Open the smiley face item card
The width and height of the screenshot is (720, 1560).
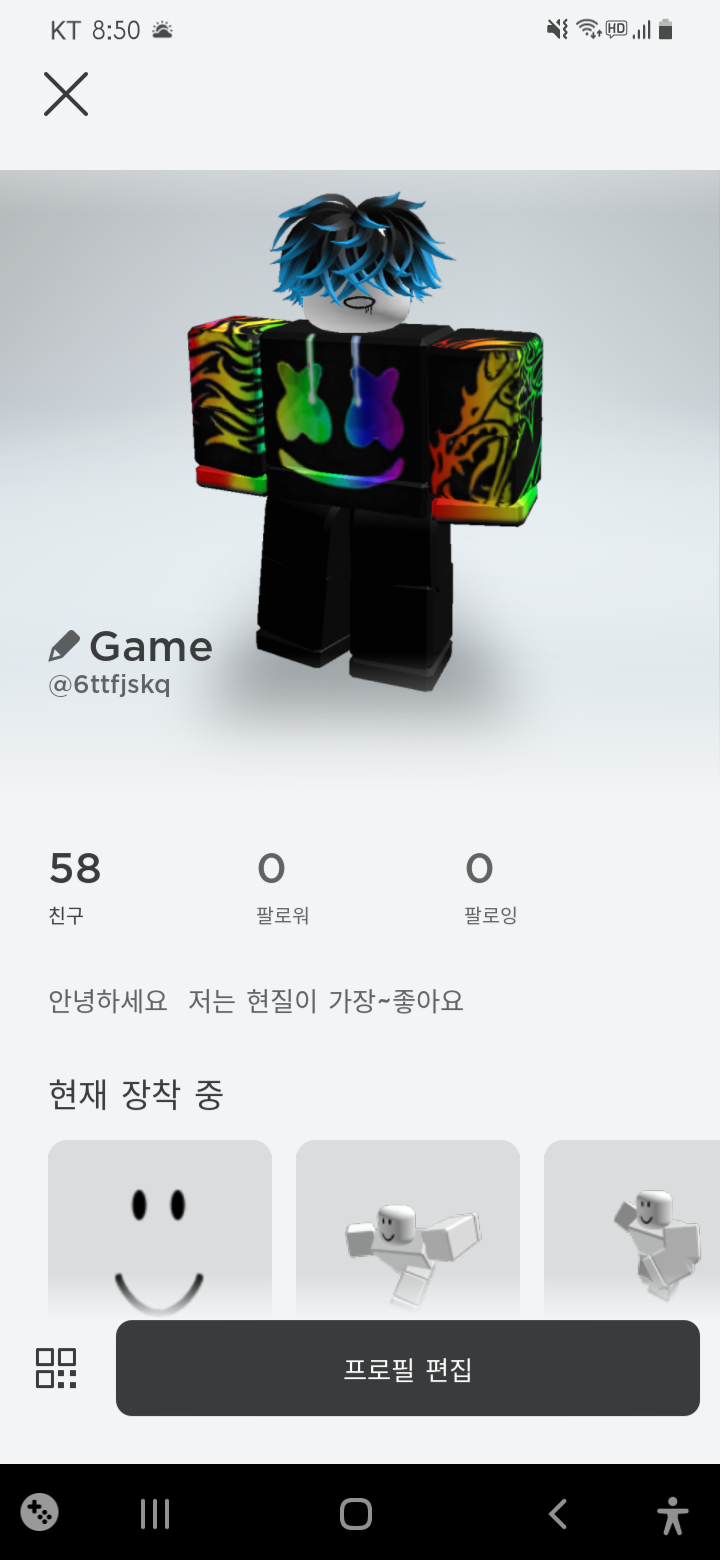coord(160,1230)
